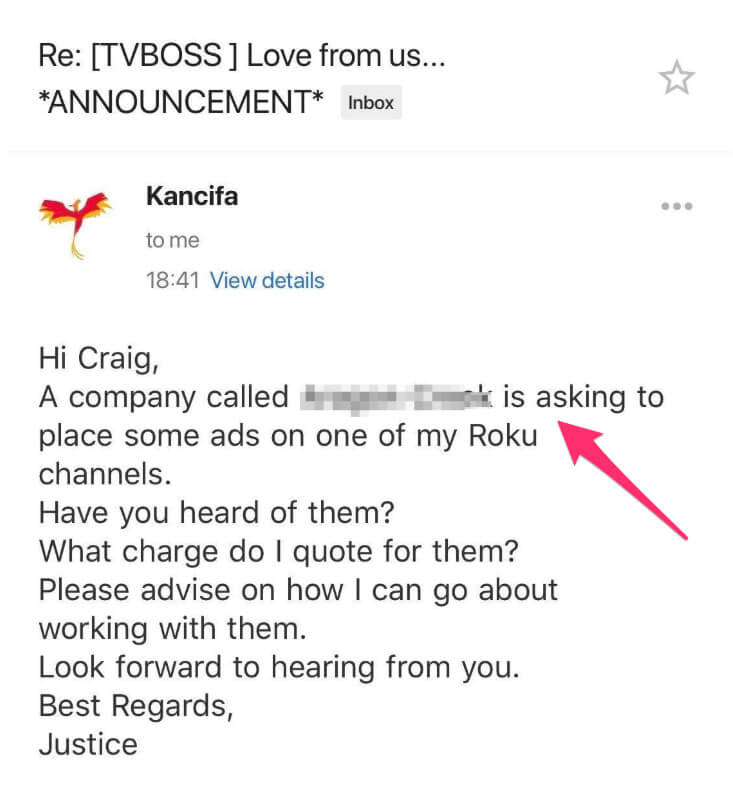The height and width of the screenshot is (796, 733).
Task: Star this TVBOSS email
Action: pyautogui.click(x=677, y=79)
